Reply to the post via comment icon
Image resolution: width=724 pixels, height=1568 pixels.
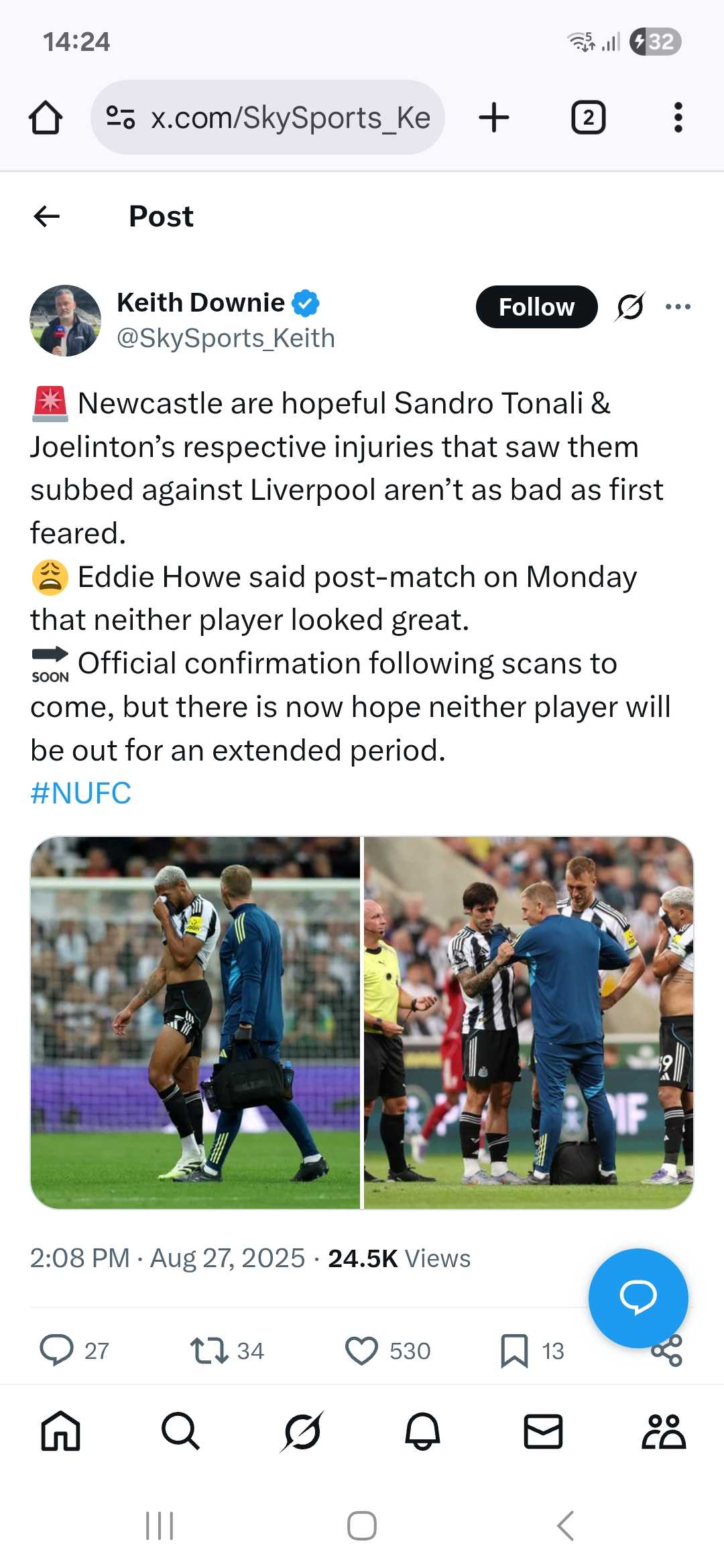(57, 1350)
